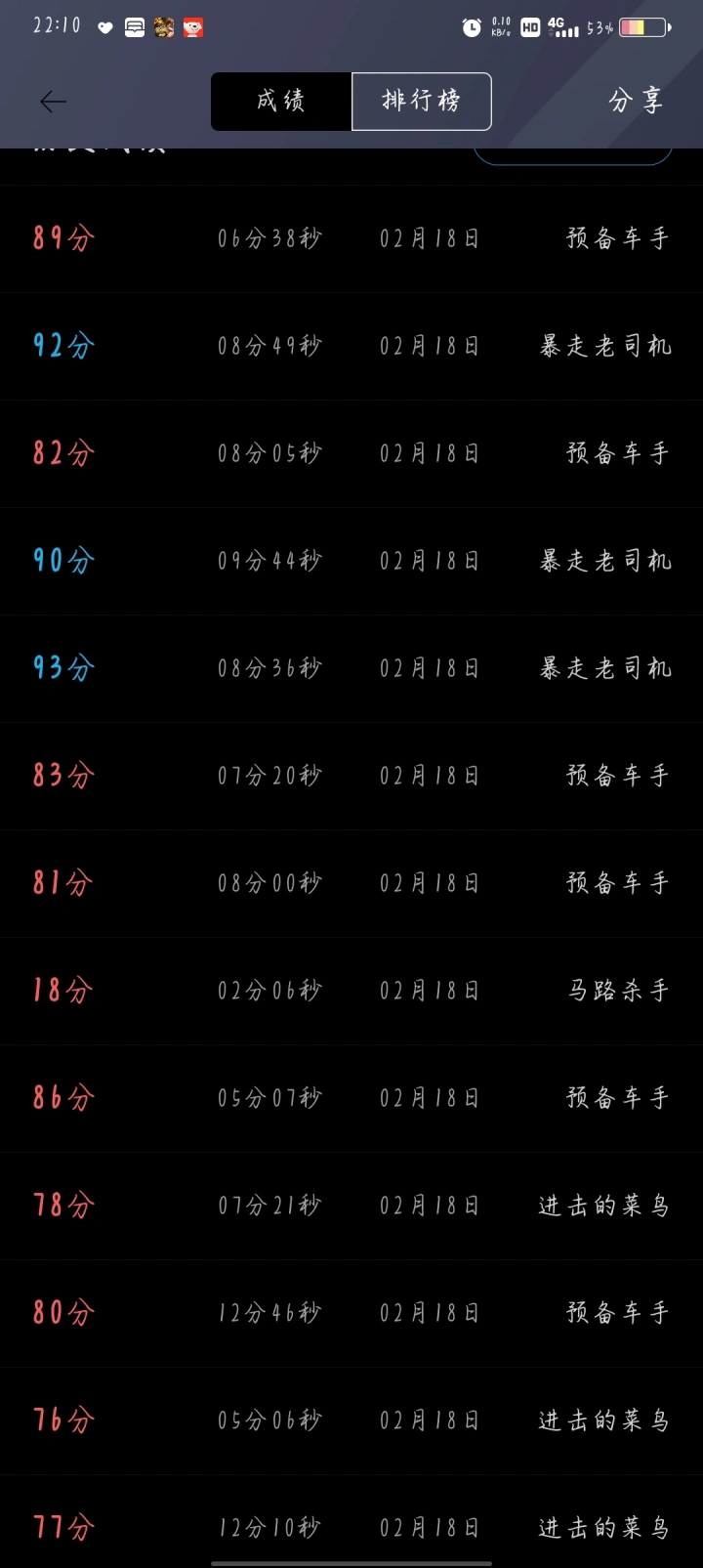Viewport: 703px width, 1568px height.
Task: Open the 92分 08分49秒 record
Action: pos(351,346)
